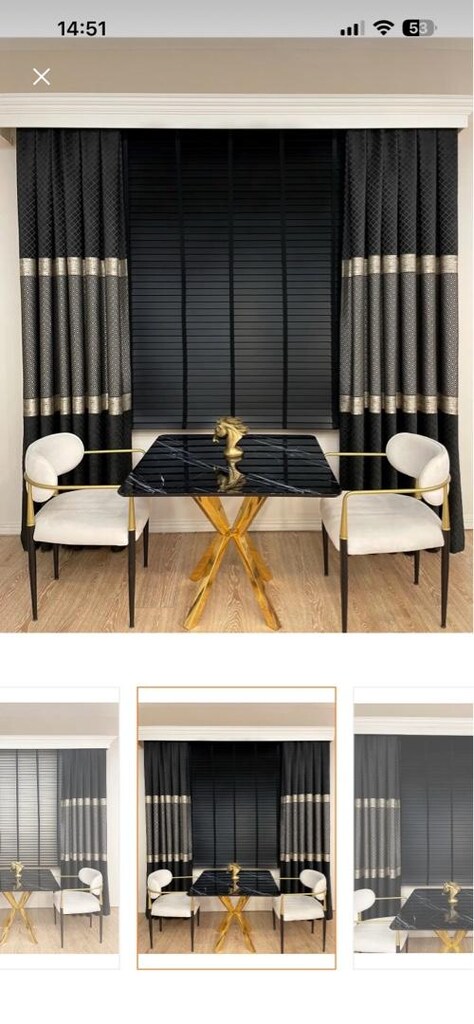The width and height of the screenshot is (474, 1024).
Task: Close the full-screen image viewer
Action: click(41, 77)
